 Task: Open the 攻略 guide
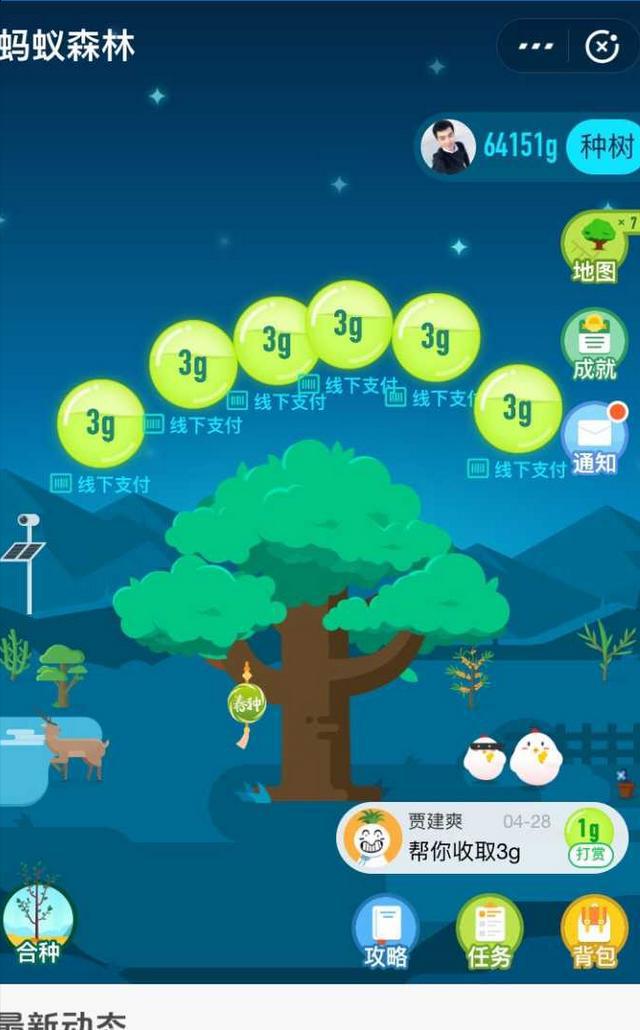[x=386, y=932]
